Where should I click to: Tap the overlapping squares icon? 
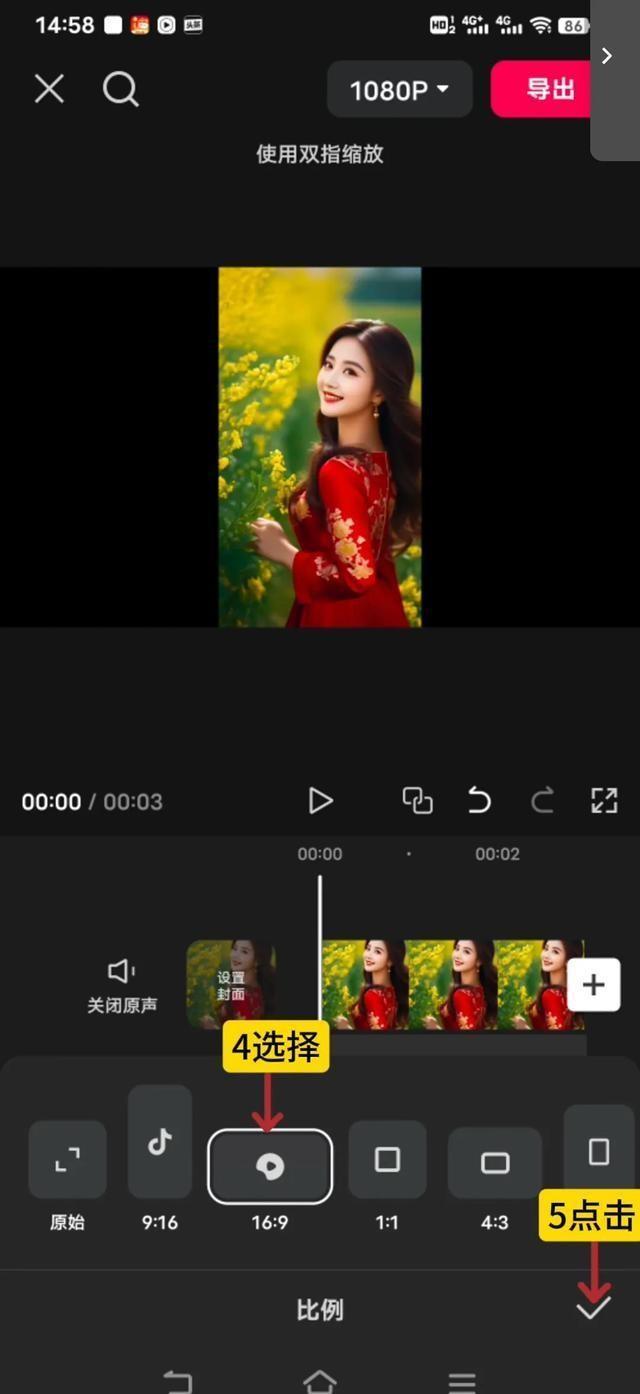pyautogui.click(x=417, y=800)
